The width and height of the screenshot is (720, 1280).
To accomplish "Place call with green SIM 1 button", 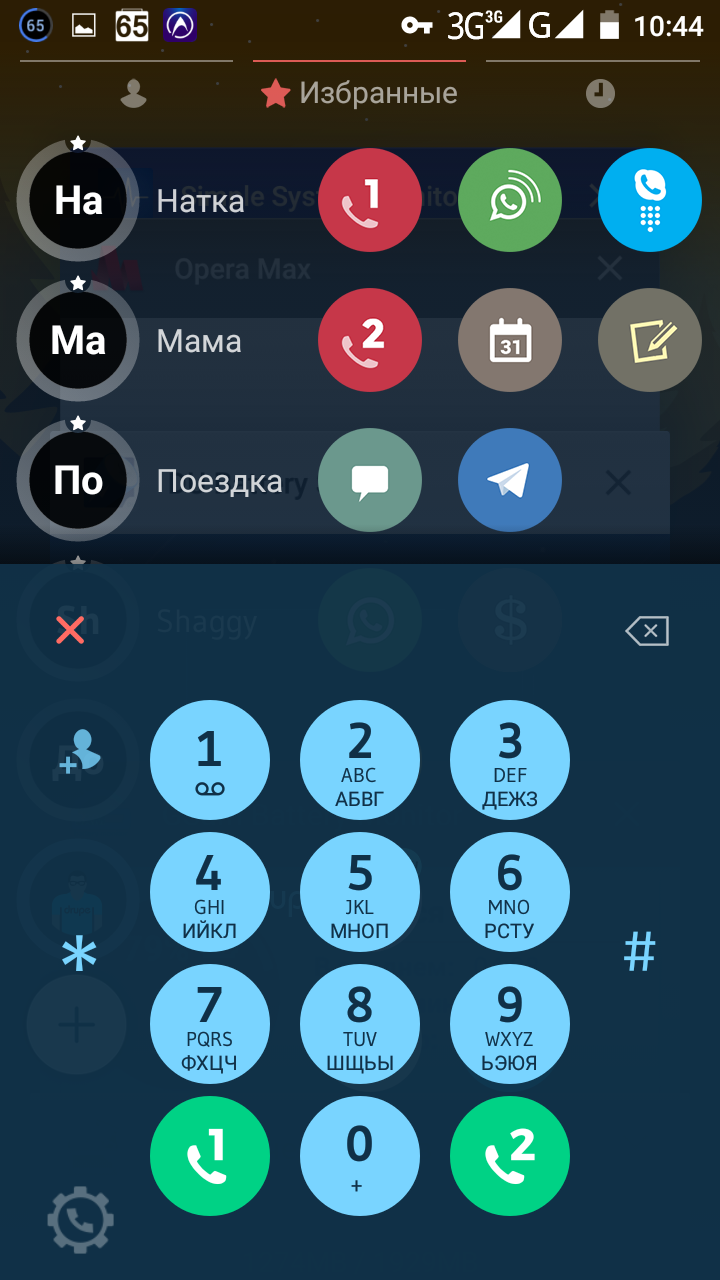I will coord(210,1156).
